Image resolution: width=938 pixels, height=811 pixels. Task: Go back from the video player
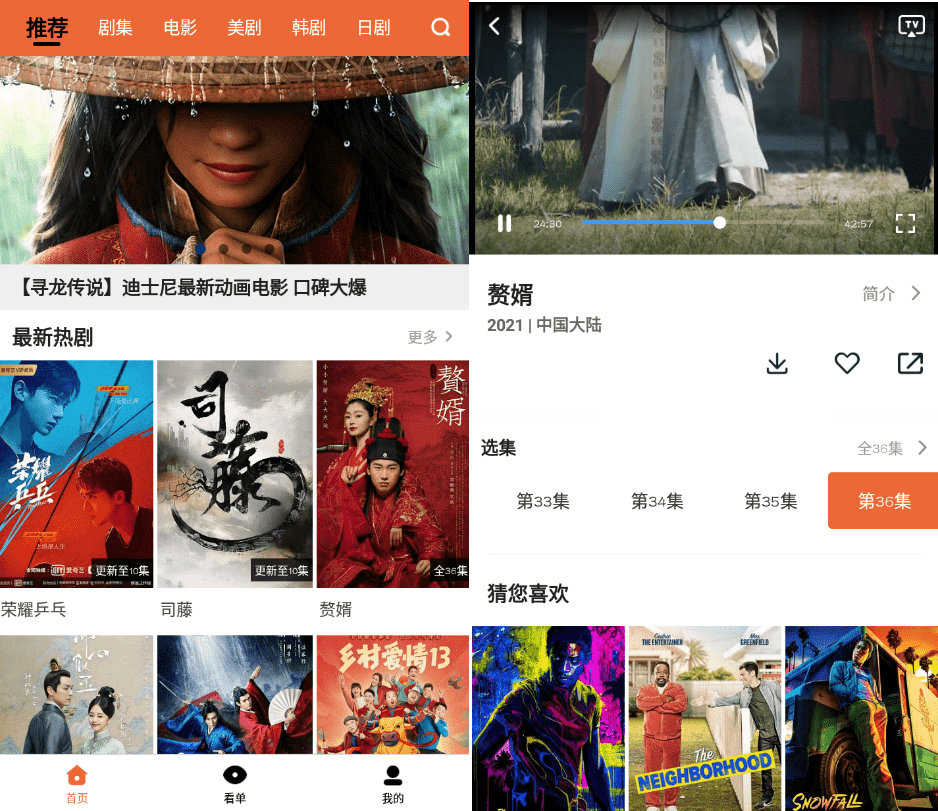494,26
